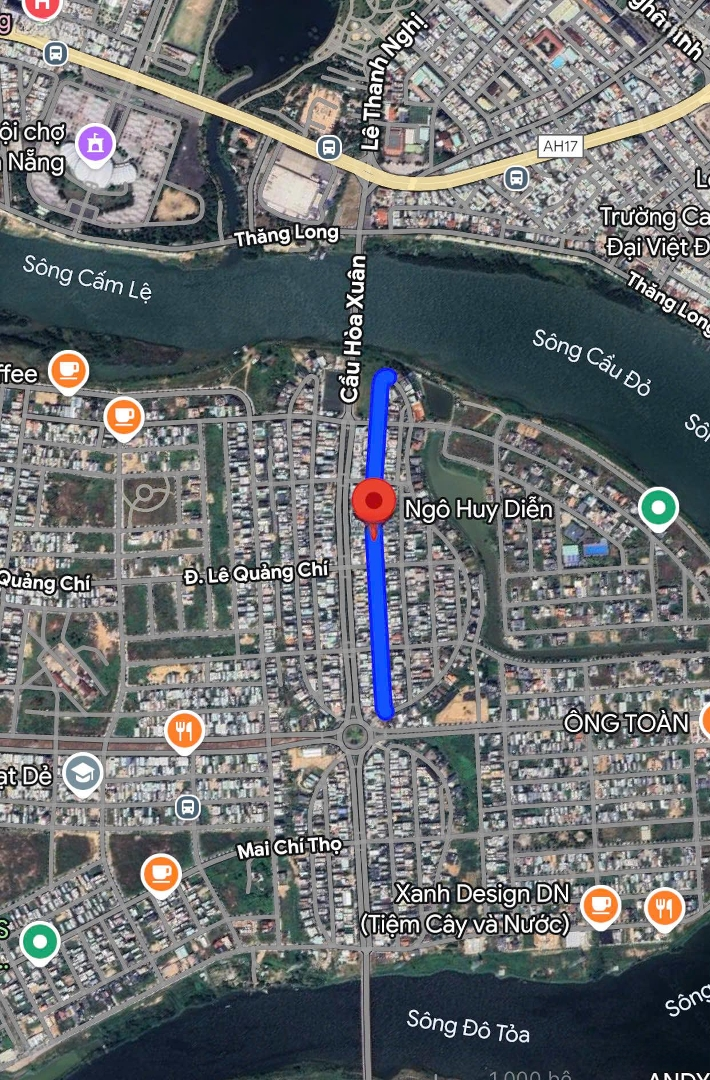Open the school marker labeled ạt Dẻ
The image size is (710, 1080).
(x=82, y=772)
